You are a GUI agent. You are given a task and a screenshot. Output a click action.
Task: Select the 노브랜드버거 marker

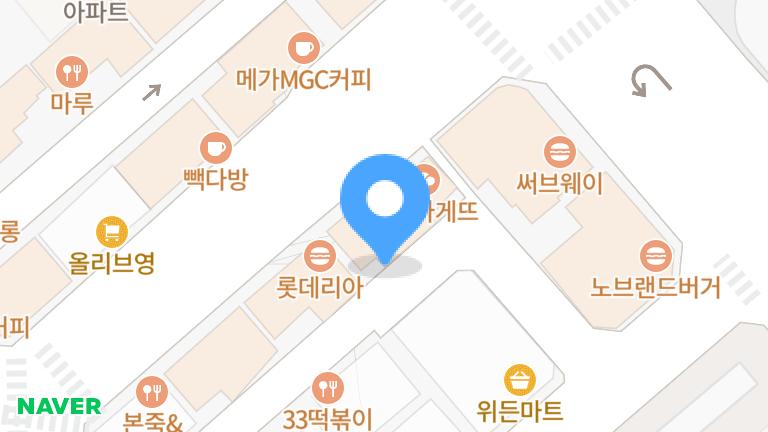(x=655, y=256)
